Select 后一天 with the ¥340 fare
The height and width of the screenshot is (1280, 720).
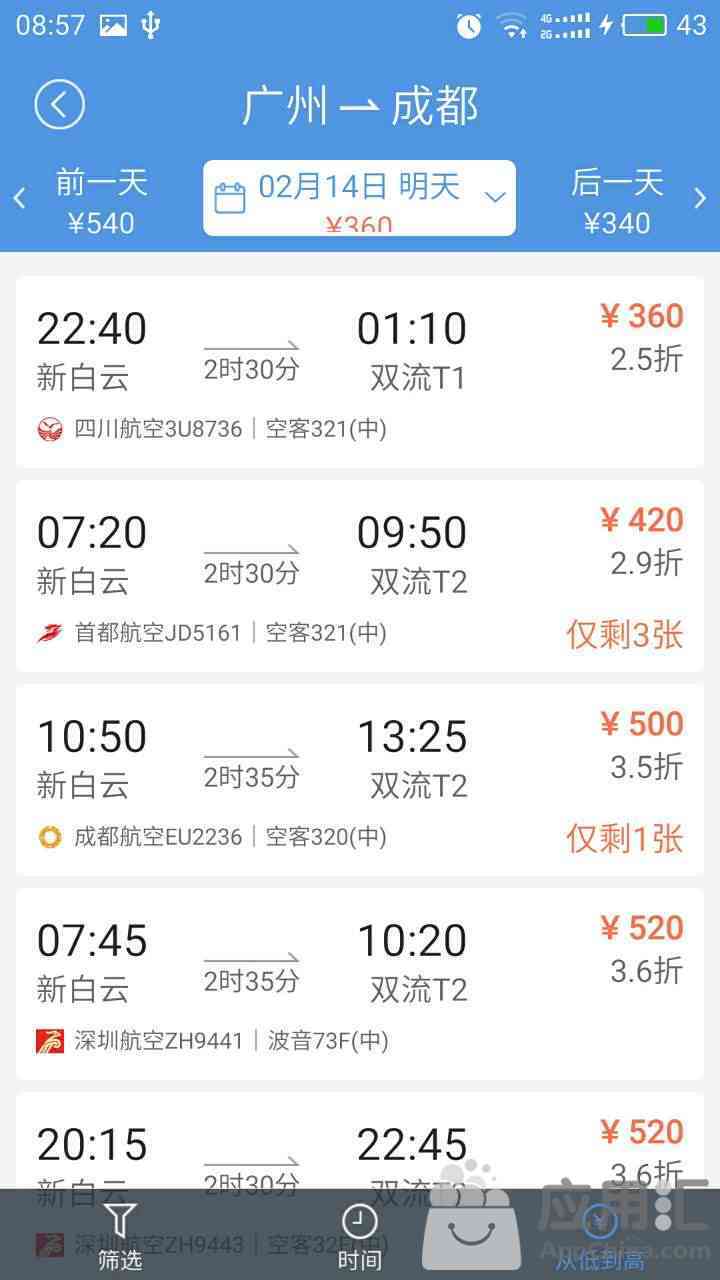[x=617, y=202]
